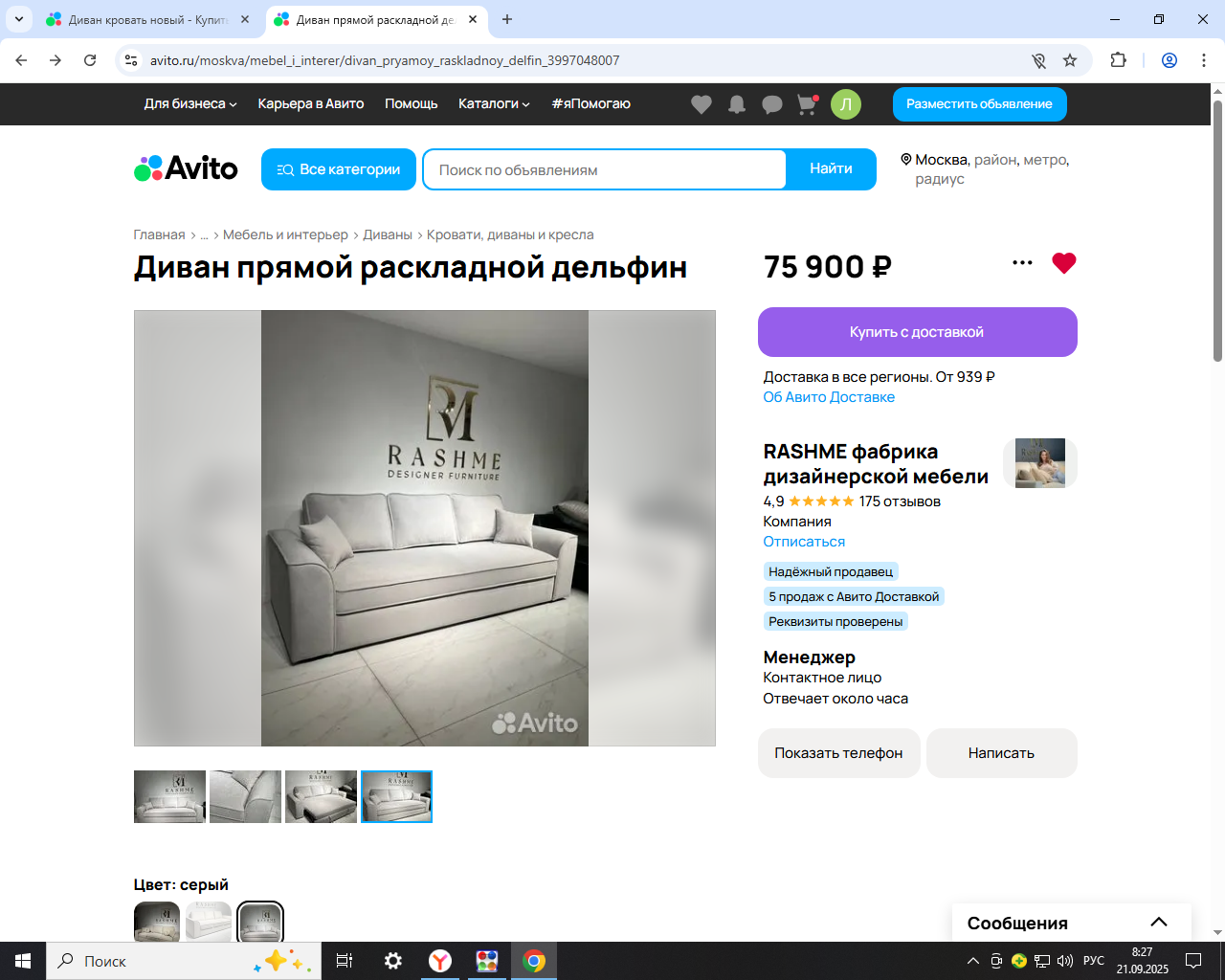Click Написать to message the seller
This screenshot has height=980, width=1225.
tap(1001, 753)
